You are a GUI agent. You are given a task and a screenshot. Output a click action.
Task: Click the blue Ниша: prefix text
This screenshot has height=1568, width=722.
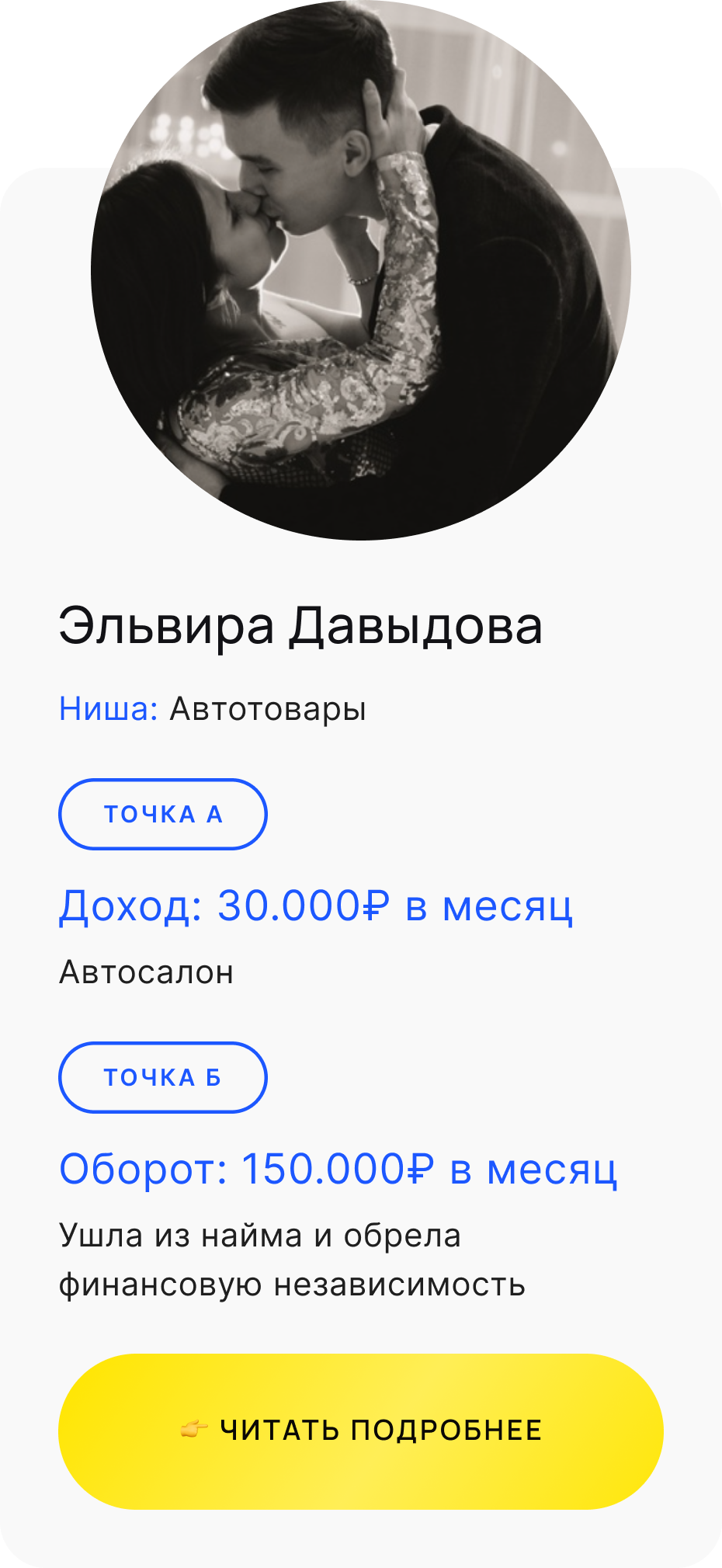(107, 708)
